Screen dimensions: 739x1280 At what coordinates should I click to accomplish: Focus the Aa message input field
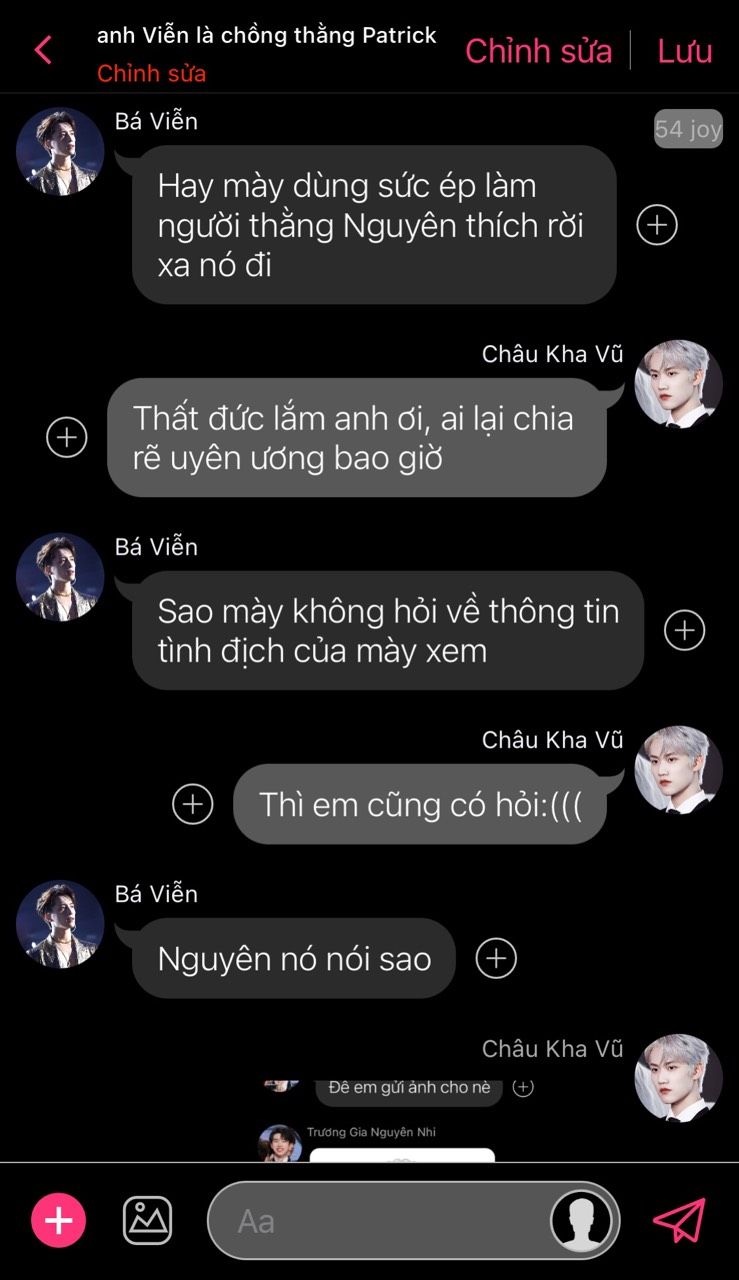click(x=380, y=1221)
